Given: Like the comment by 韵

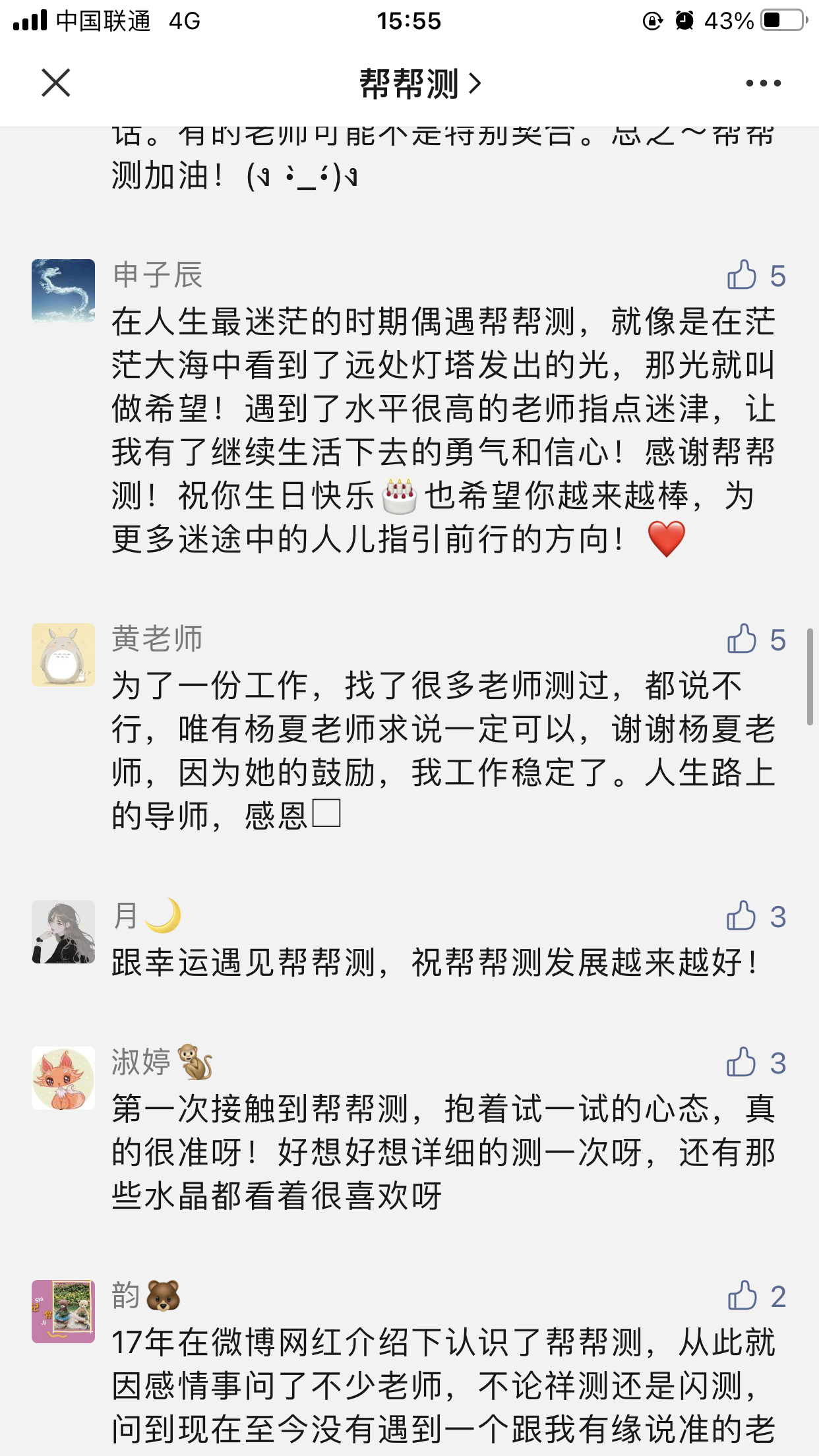Looking at the screenshot, I should 742,1296.
